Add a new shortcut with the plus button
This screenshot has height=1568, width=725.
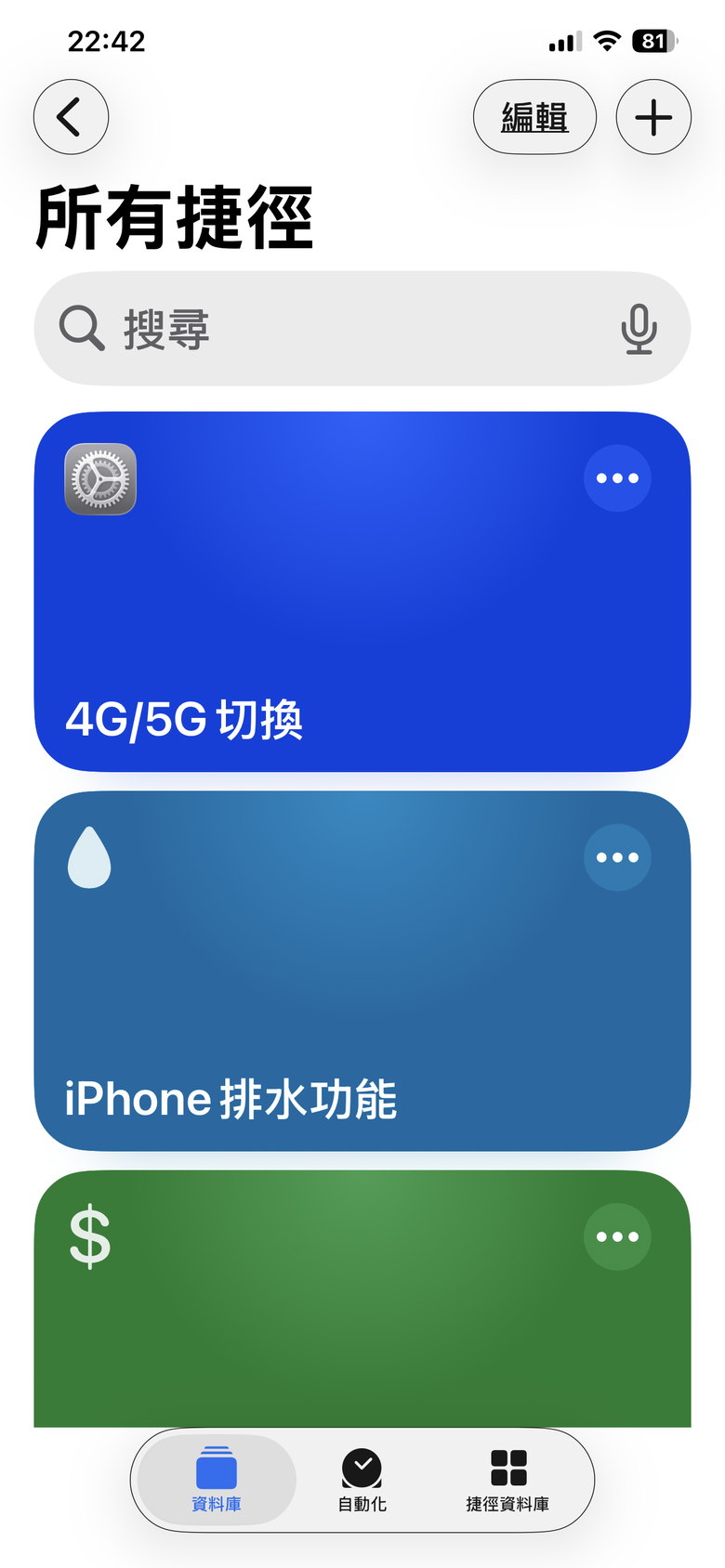tap(653, 117)
